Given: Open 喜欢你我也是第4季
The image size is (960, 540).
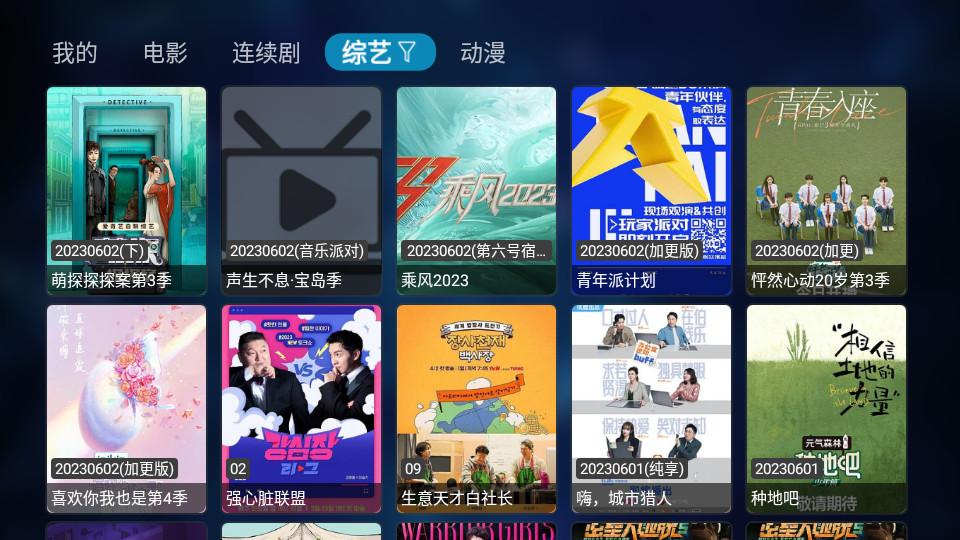Looking at the screenshot, I should [x=126, y=408].
